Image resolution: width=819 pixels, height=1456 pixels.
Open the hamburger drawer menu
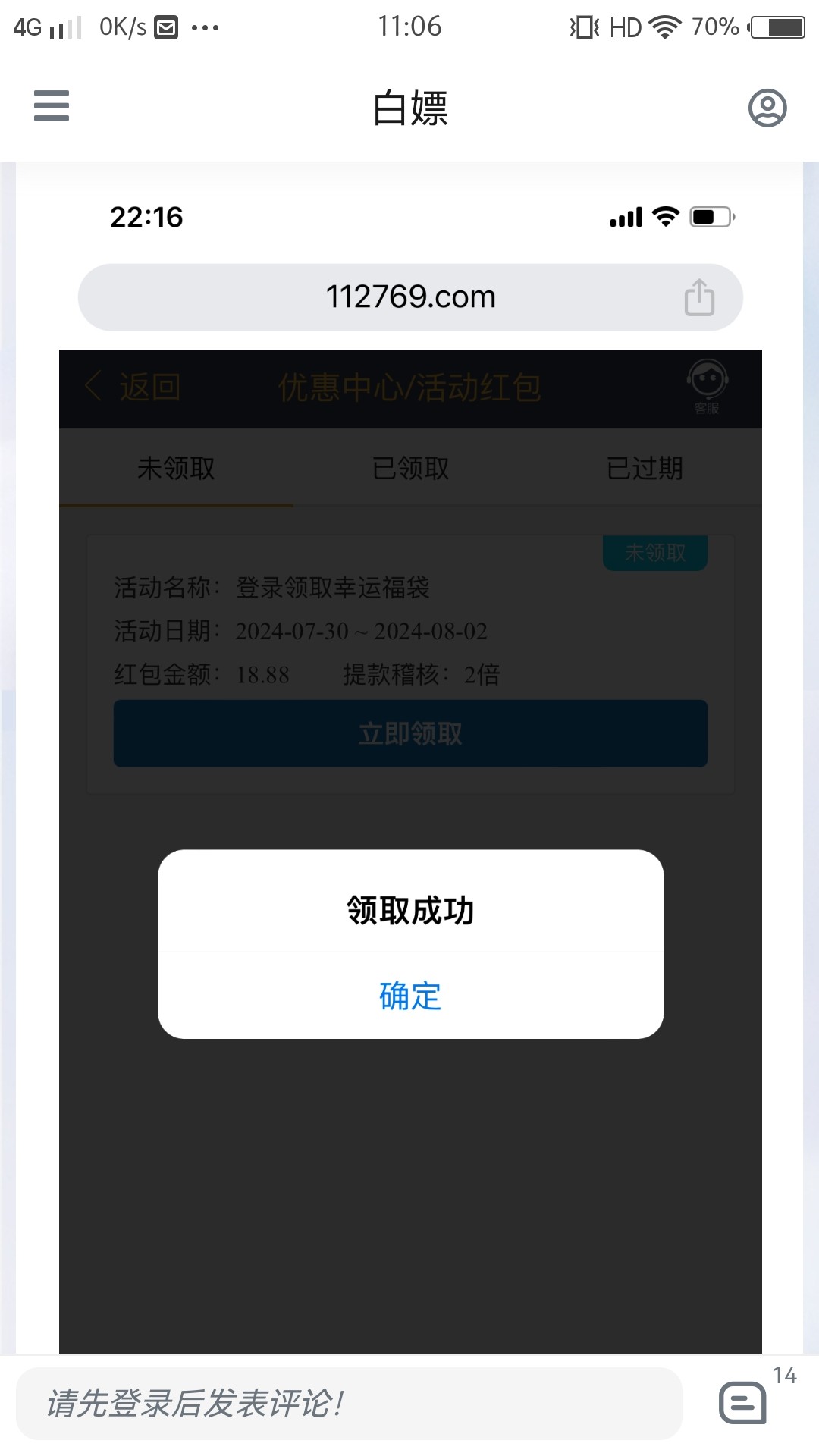[x=52, y=105]
